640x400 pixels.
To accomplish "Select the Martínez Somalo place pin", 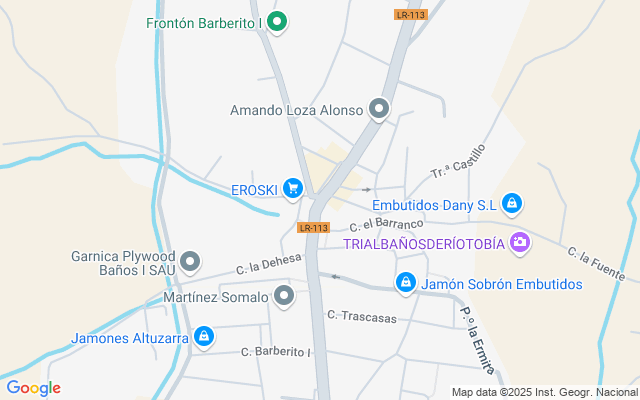I will pos(284,296).
